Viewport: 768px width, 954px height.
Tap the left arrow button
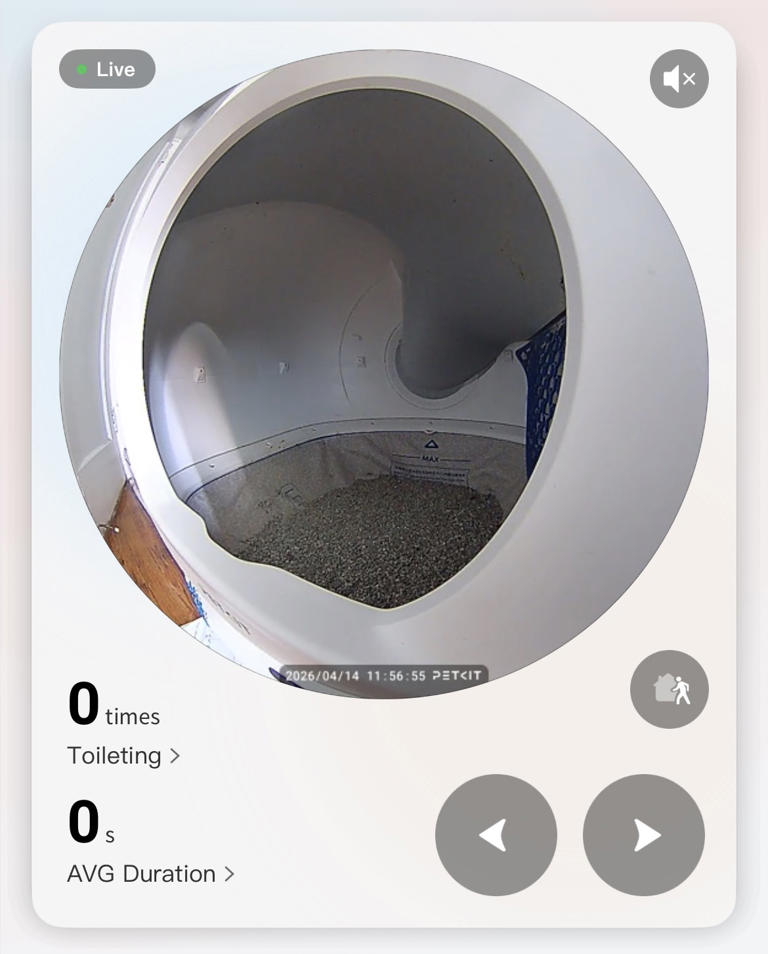pos(496,835)
